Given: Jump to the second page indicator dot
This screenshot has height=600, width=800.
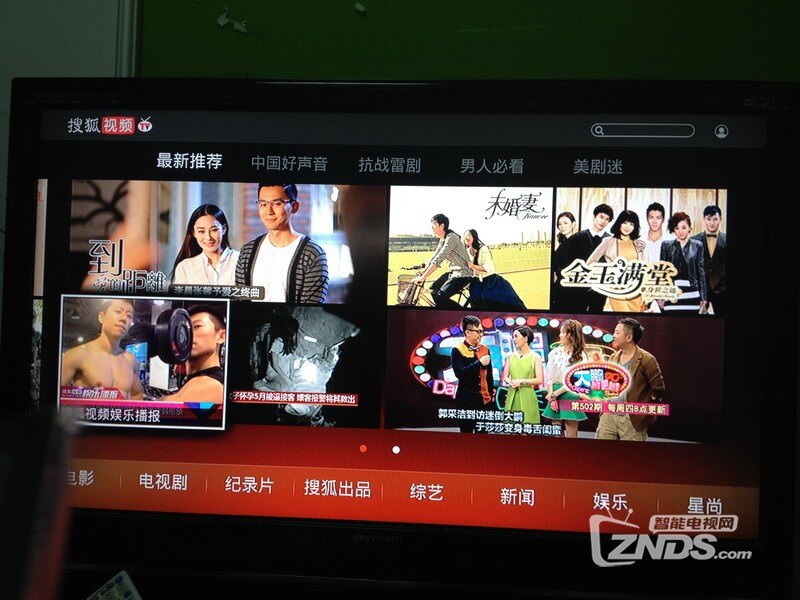Looking at the screenshot, I should tap(396, 450).
